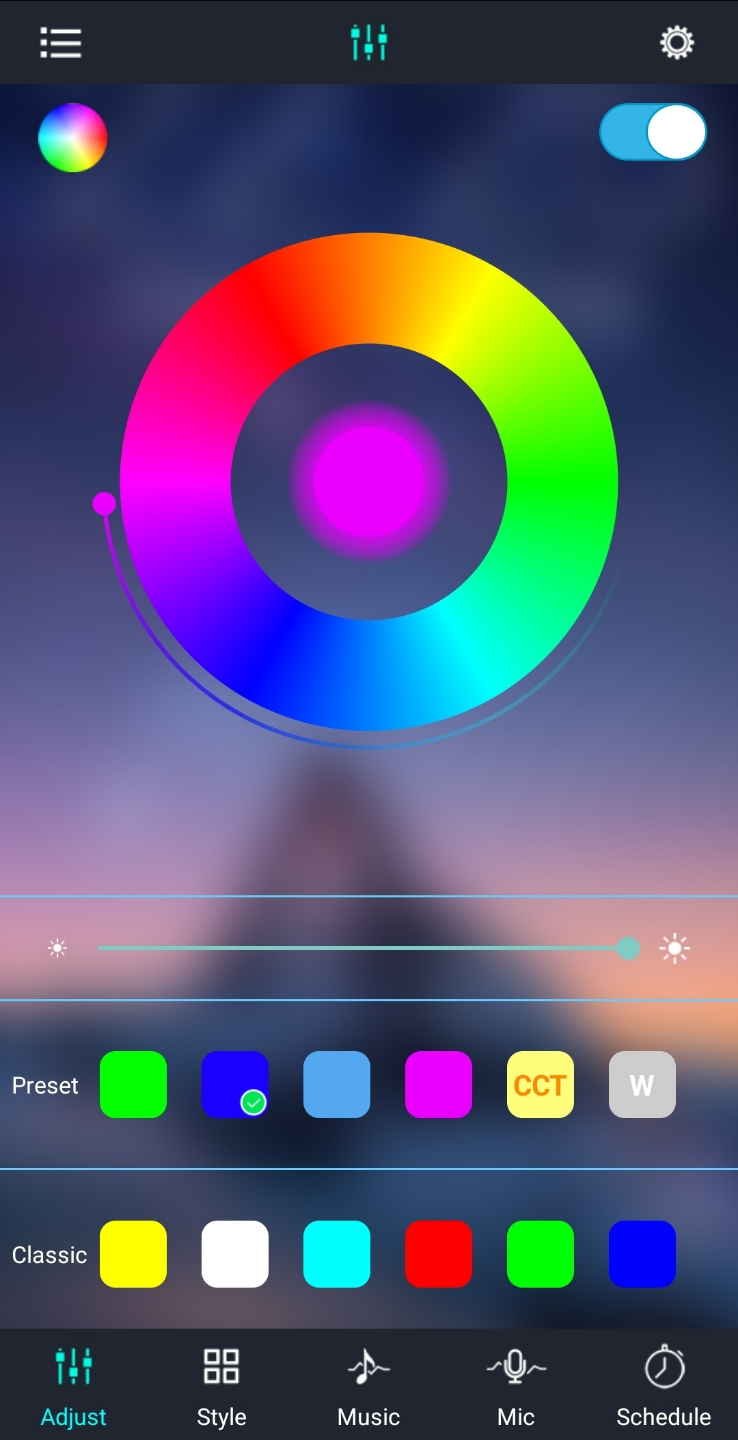
Task: Open the Mic tab
Action: point(516,1387)
